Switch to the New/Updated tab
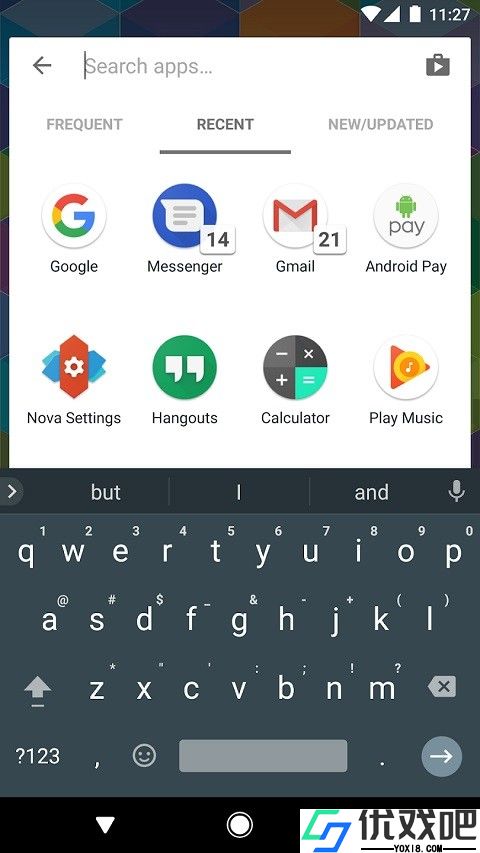The width and height of the screenshot is (480, 853). click(380, 124)
